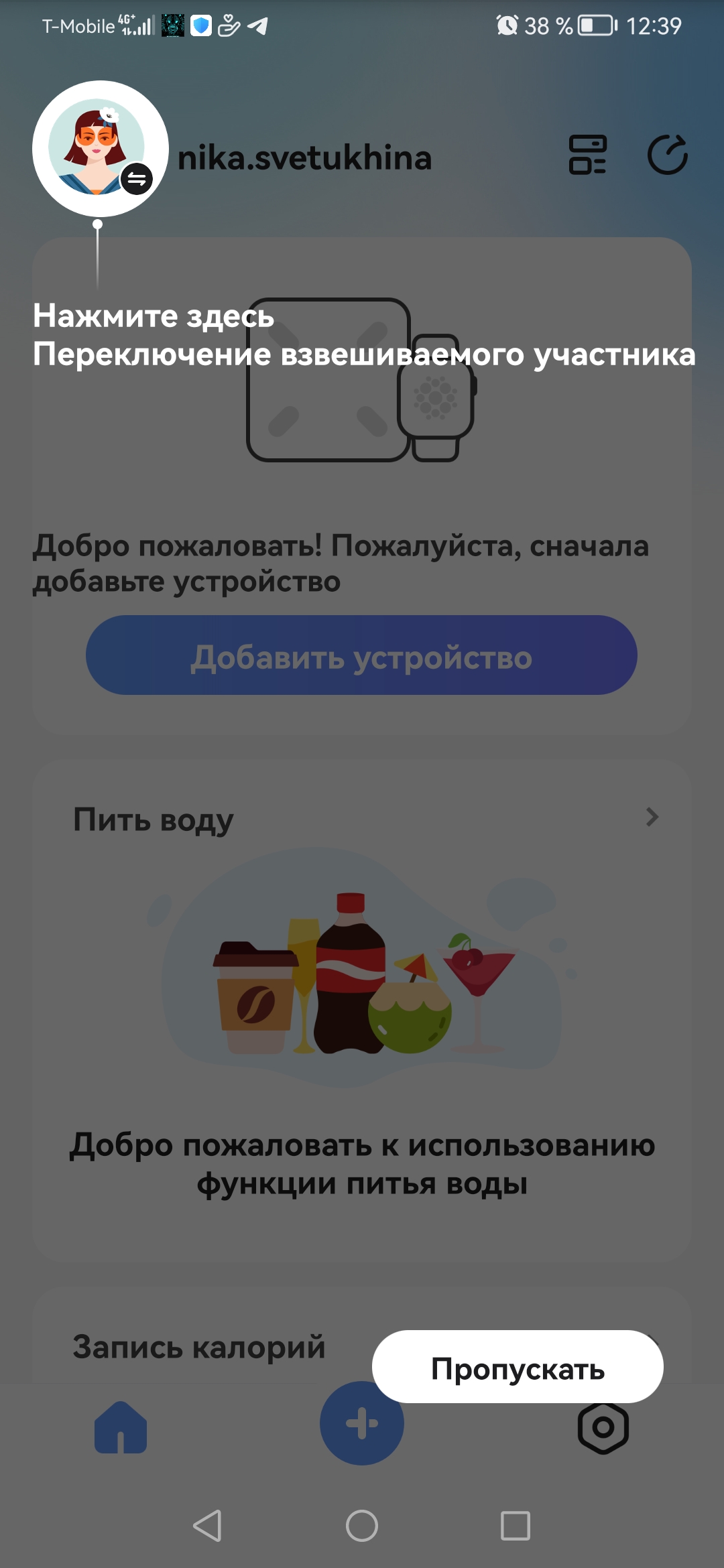Screen dimensions: 724x1568
Task: Tap Добавить устройство button
Action: pos(361,655)
